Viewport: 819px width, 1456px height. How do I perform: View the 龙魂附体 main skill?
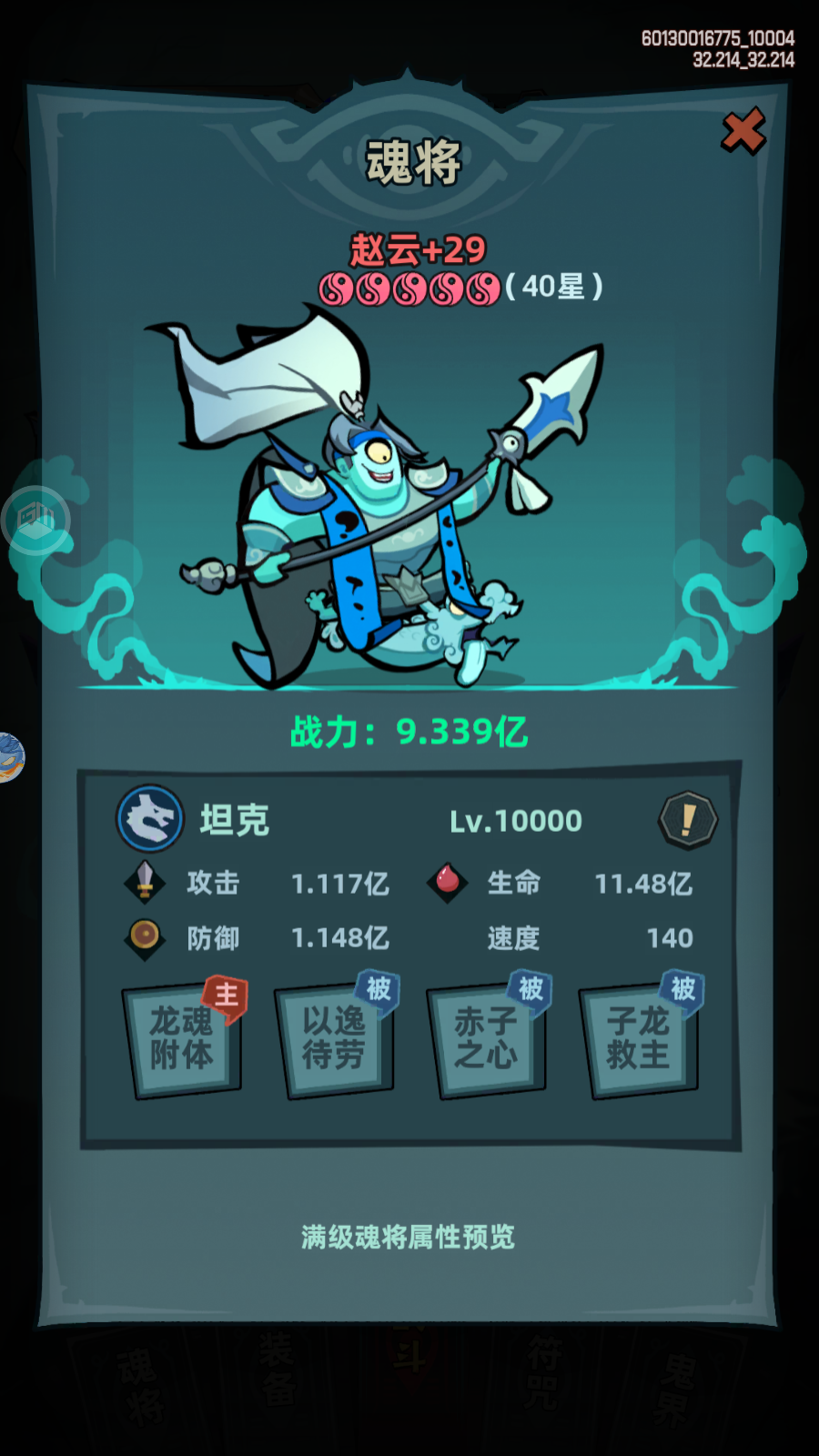(x=183, y=1040)
